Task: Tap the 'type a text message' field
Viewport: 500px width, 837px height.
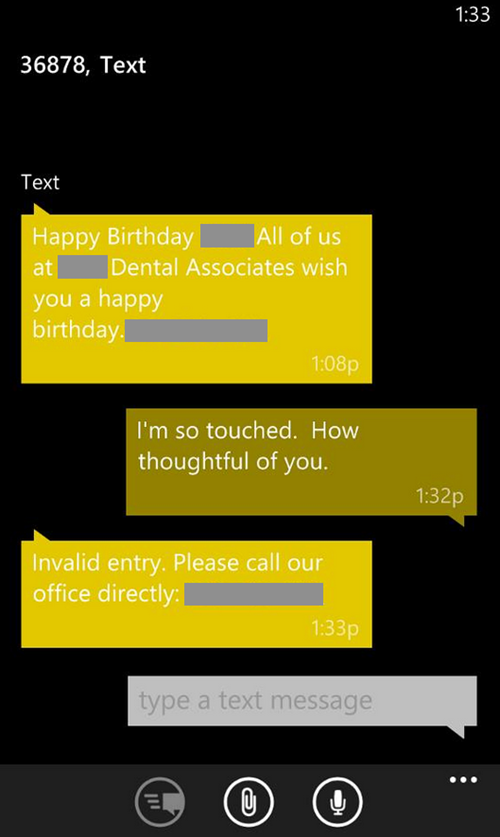Action: pyautogui.click(x=302, y=701)
